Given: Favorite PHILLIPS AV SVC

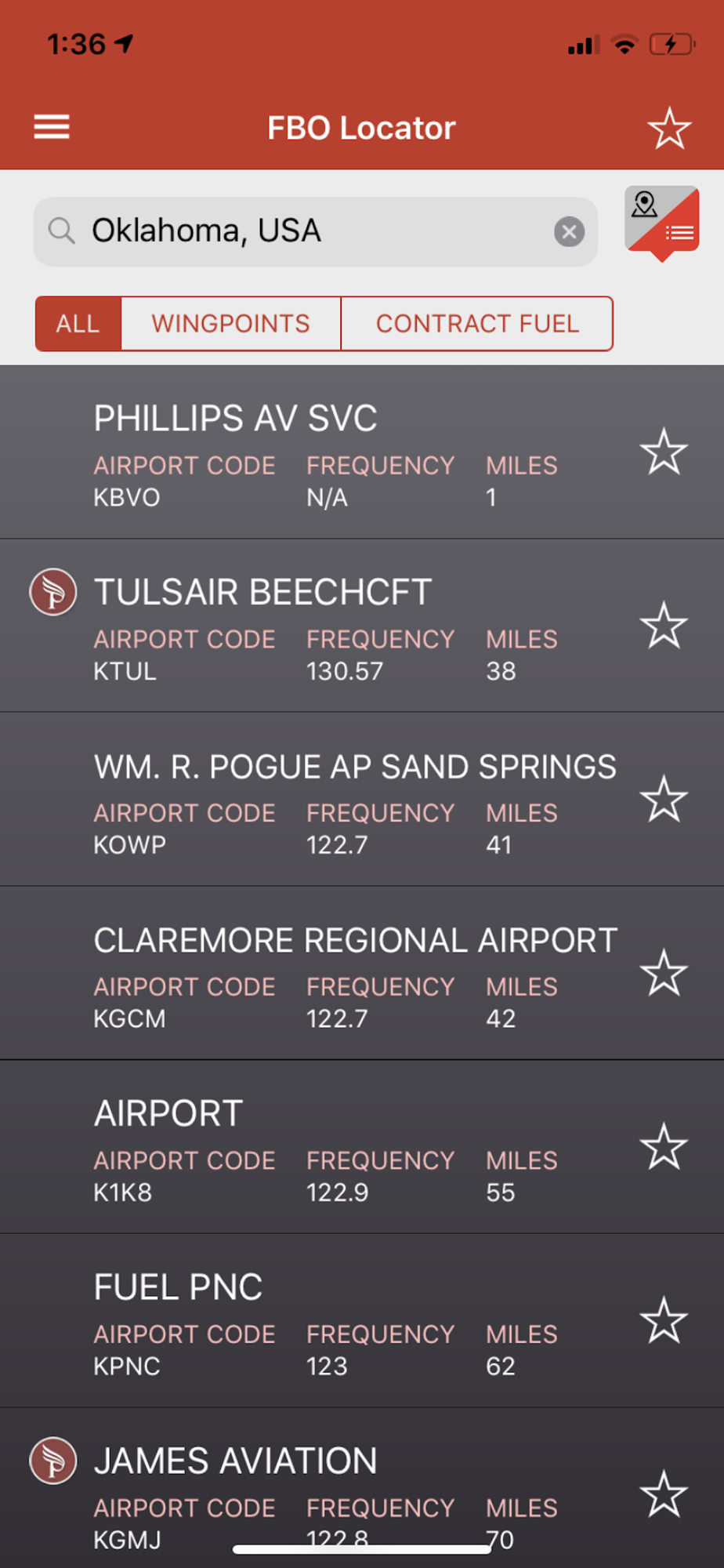Looking at the screenshot, I should (664, 452).
